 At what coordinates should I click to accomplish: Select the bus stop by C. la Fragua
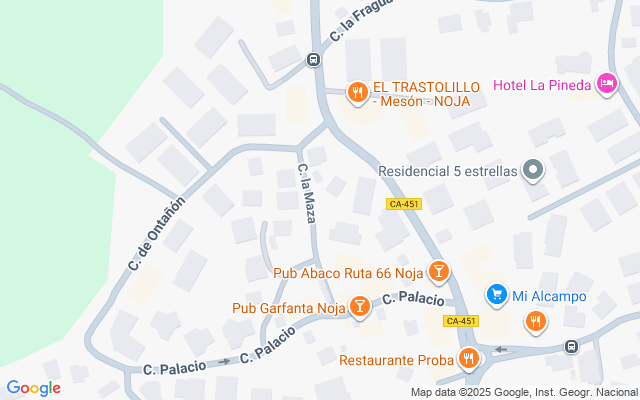point(313,60)
